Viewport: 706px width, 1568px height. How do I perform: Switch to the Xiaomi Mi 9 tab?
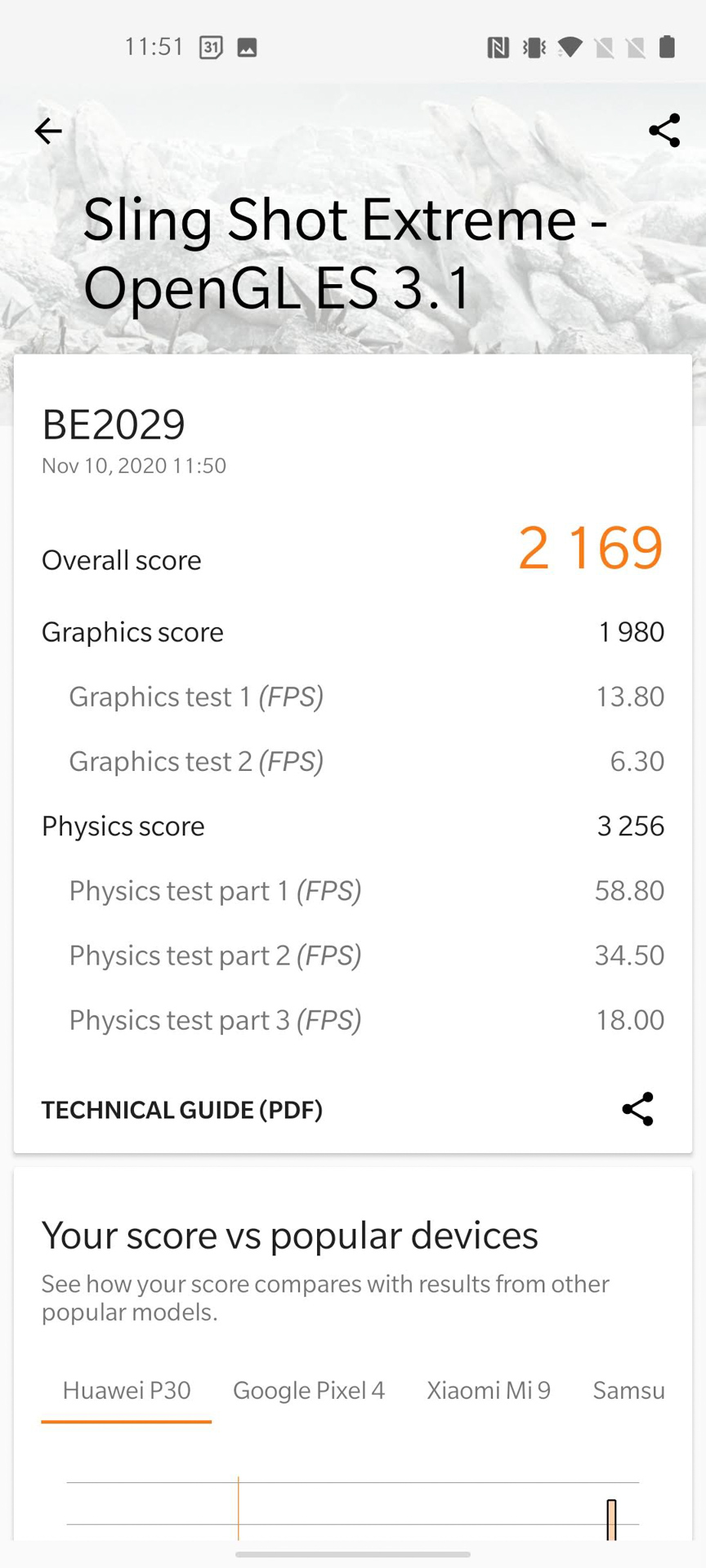489,1390
